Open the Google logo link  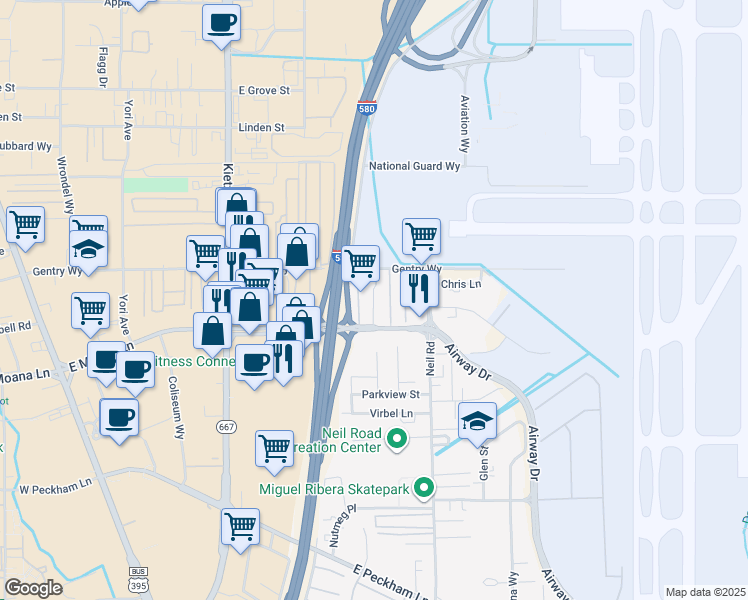[33, 588]
